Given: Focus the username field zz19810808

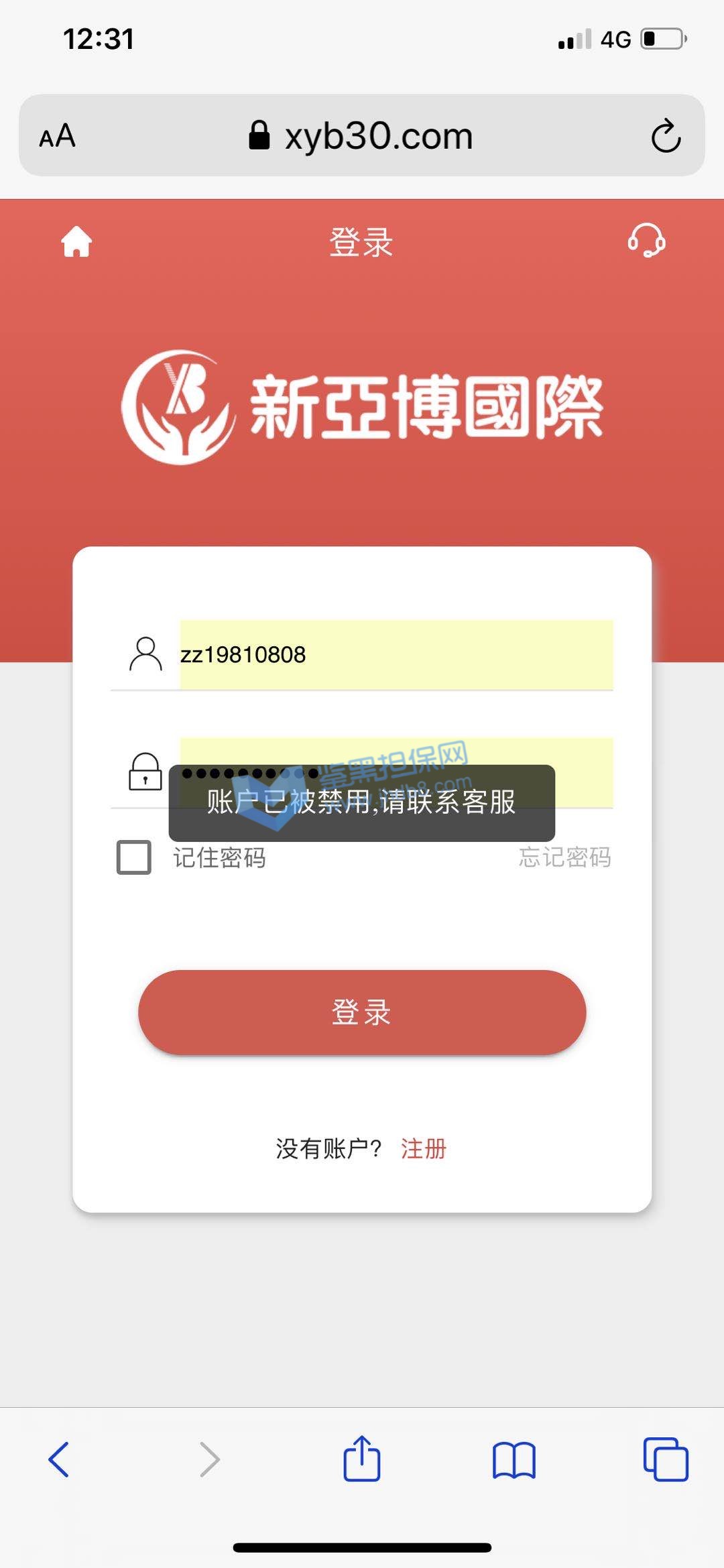Looking at the screenshot, I should click(x=396, y=654).
